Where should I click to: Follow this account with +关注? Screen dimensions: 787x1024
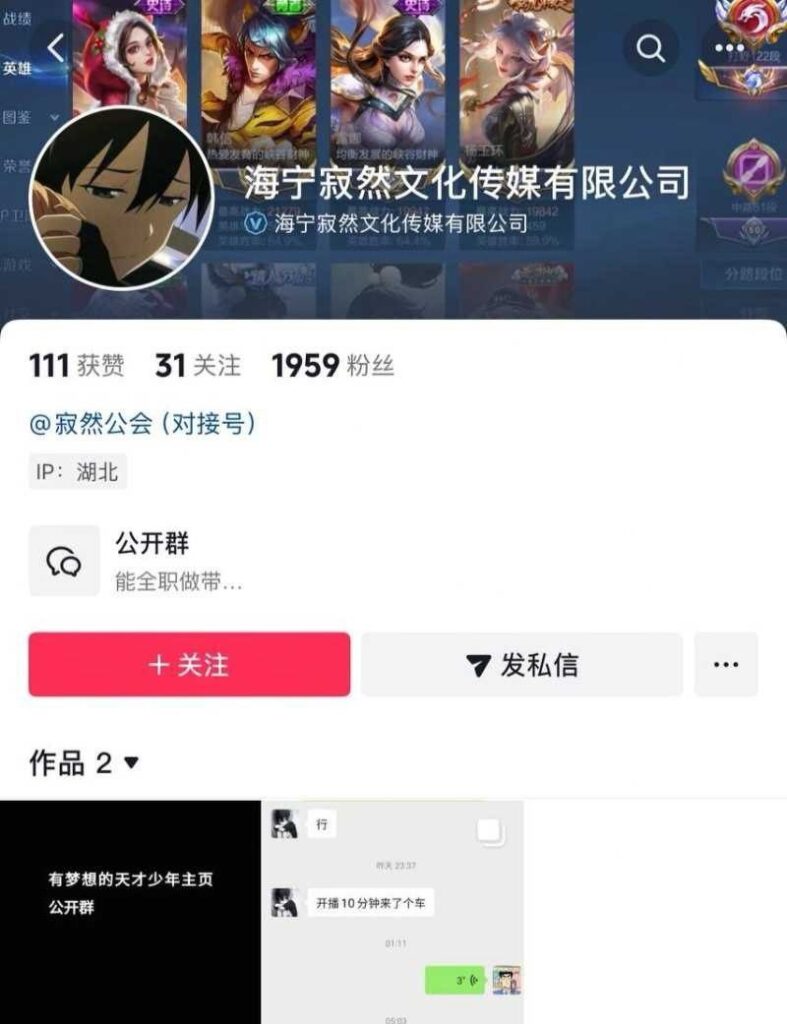click(189, 664)
